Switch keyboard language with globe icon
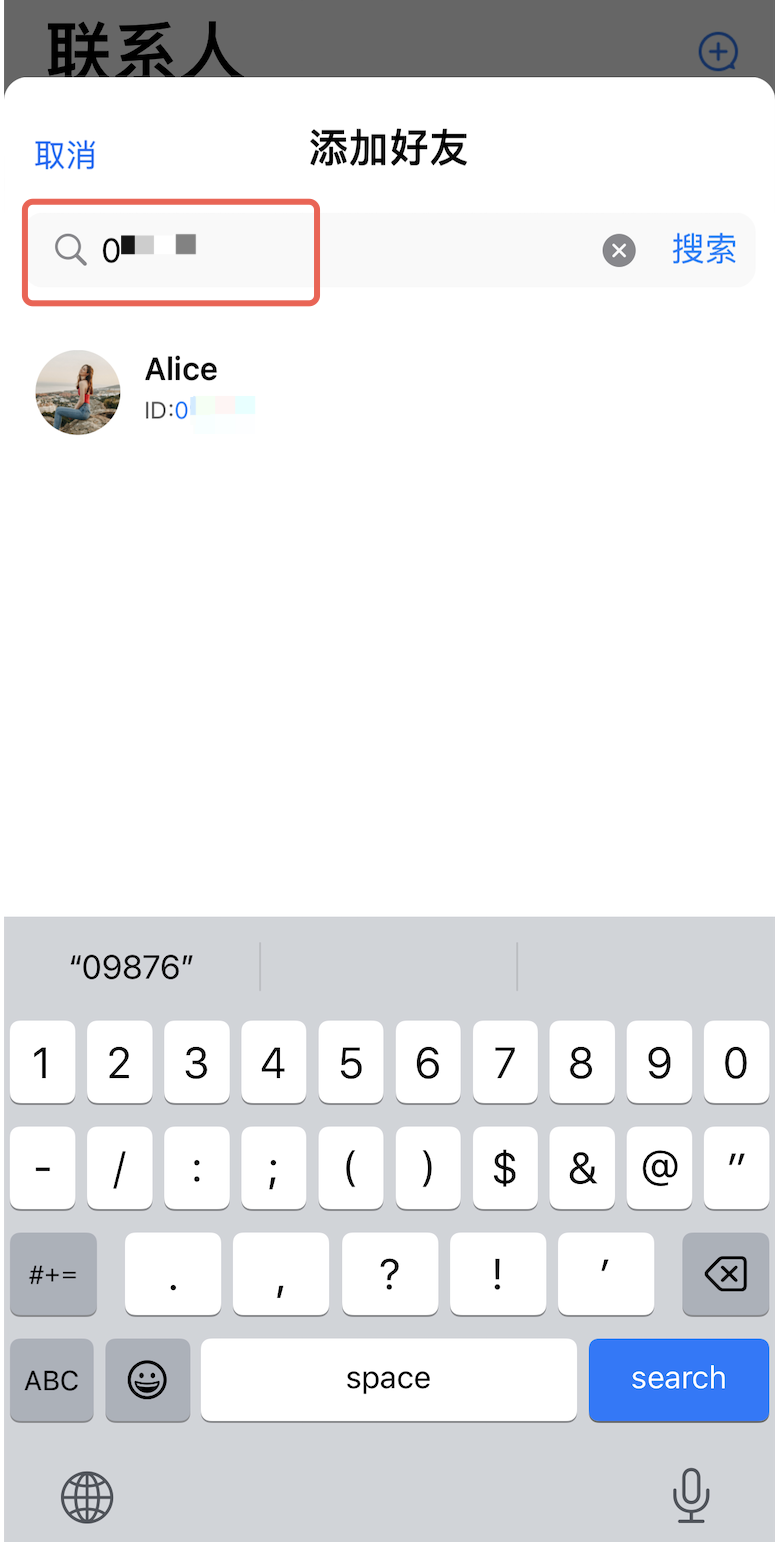 click(x=87, y=1497)
